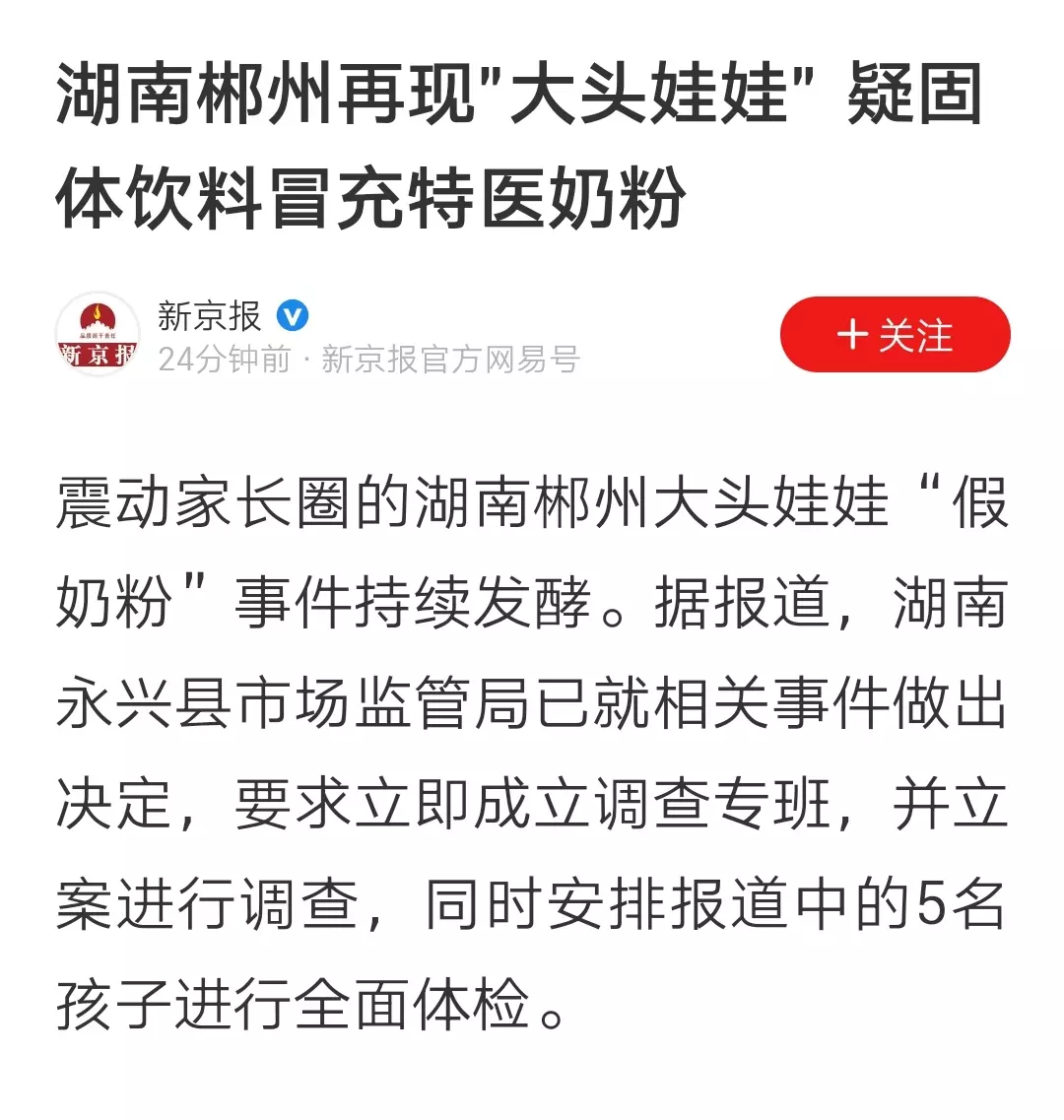
Task: Open the 新京报 author profile avatar
Action: pyautogui.click(x=98, y=334)
